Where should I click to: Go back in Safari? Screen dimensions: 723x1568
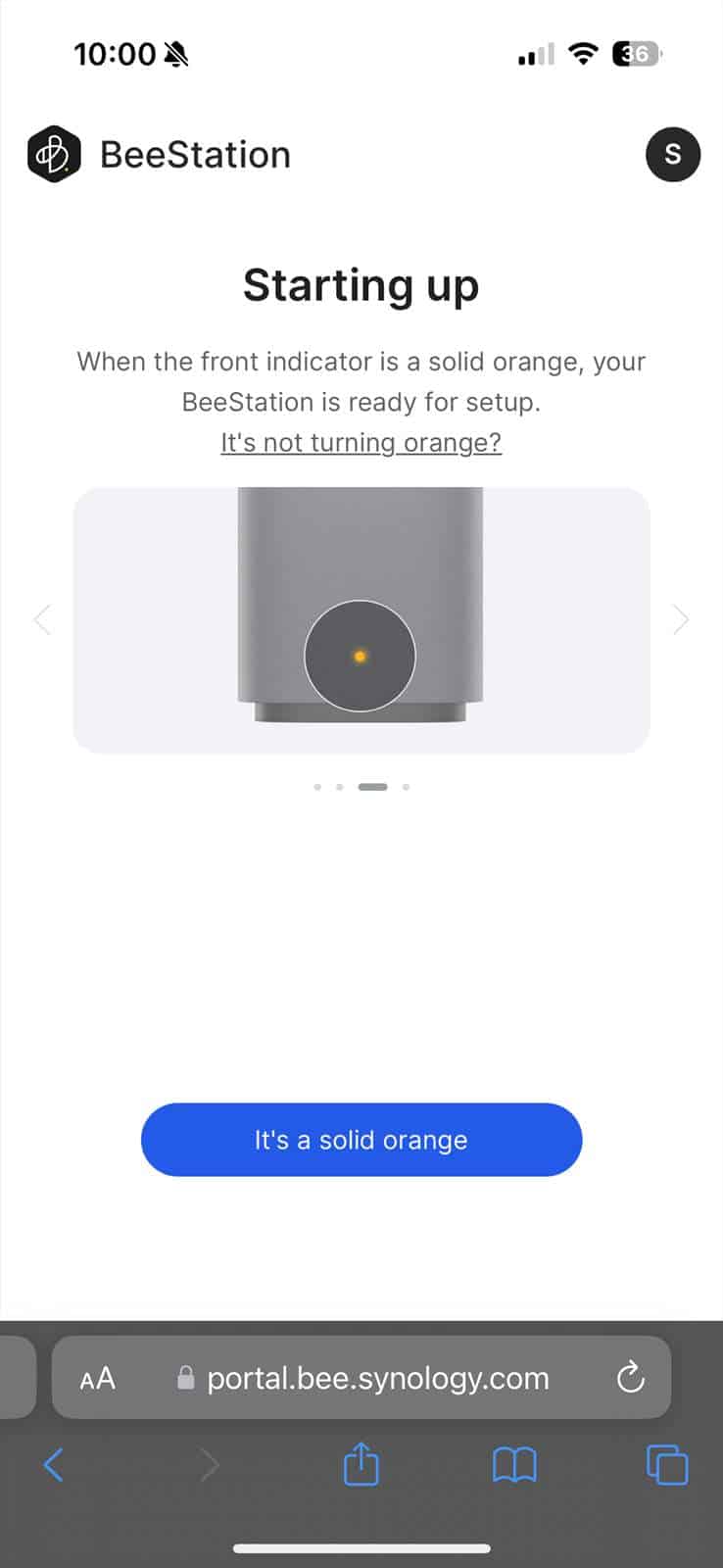(54, 1465)
